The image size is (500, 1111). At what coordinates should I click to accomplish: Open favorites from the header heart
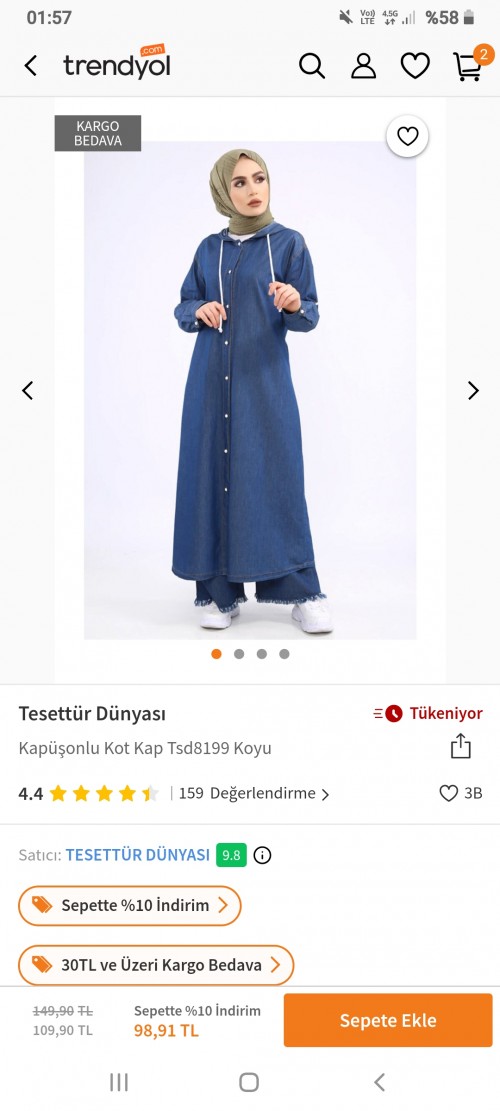click(x=415, y=66)
